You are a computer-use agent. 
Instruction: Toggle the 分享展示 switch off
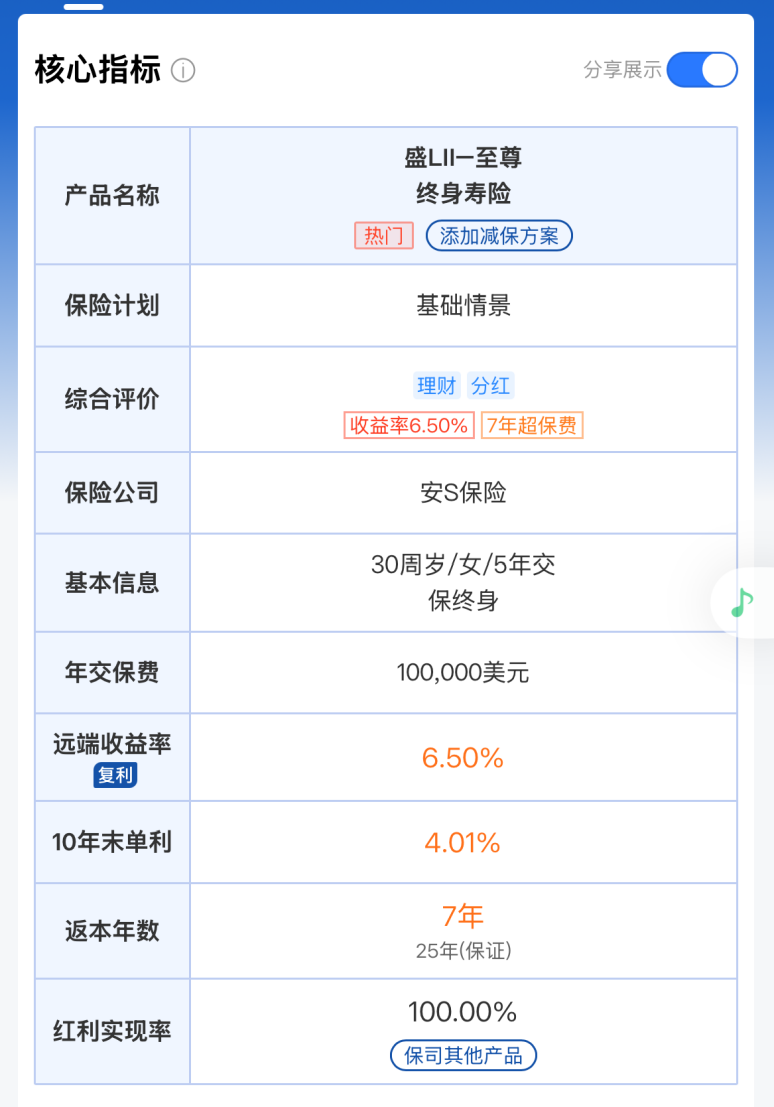702,70
